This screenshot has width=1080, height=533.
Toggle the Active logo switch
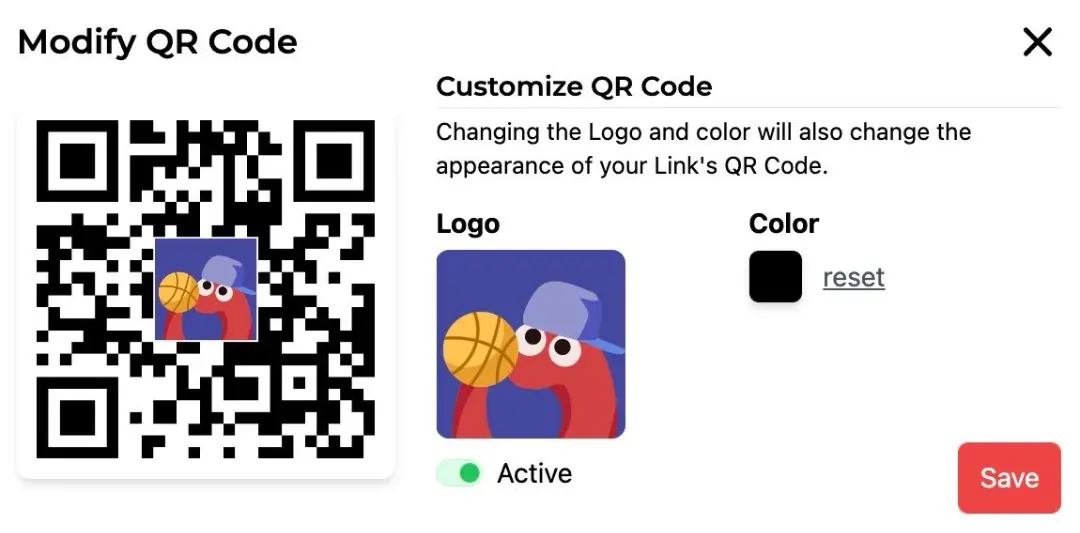coord(459,473)
